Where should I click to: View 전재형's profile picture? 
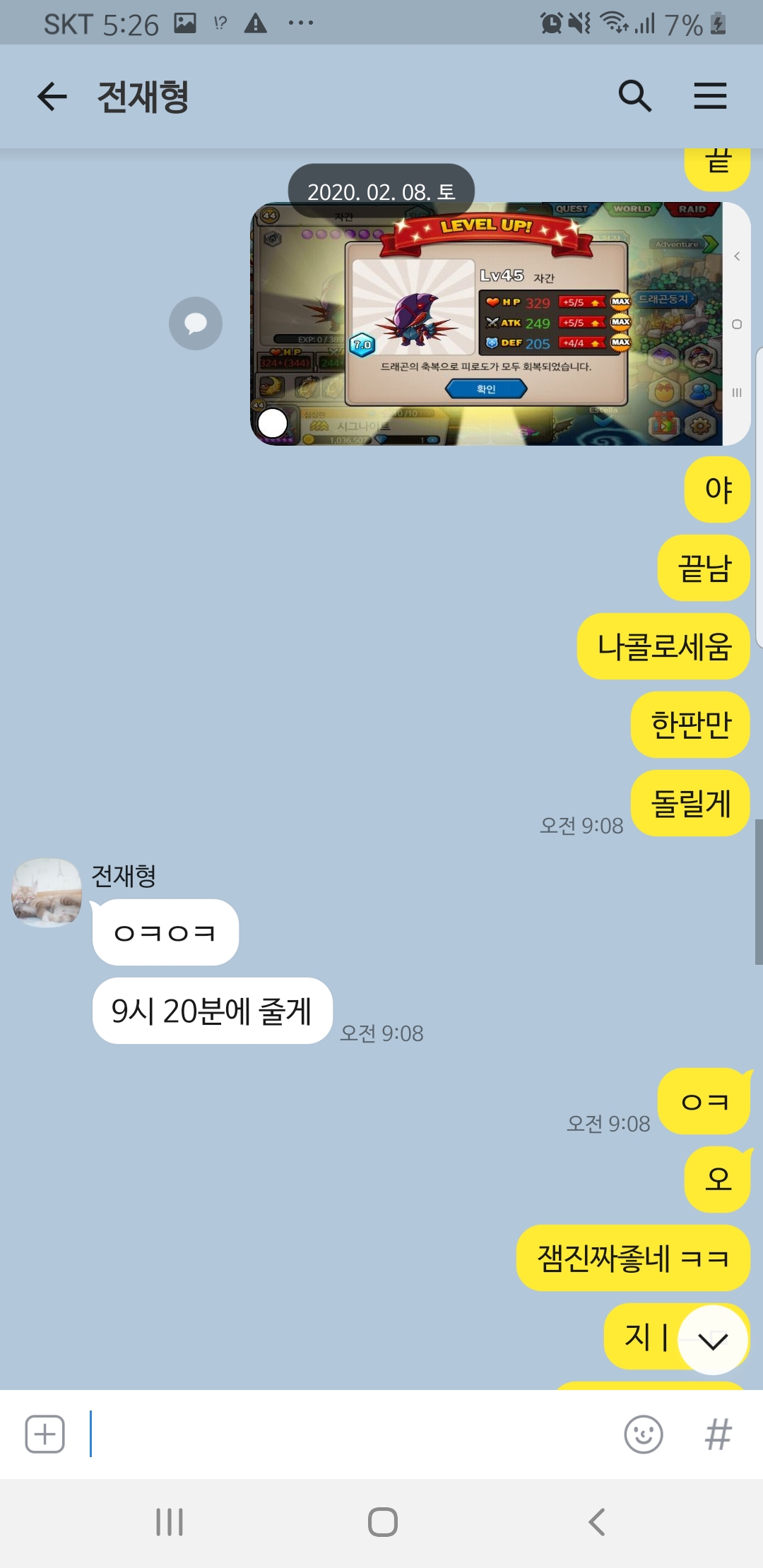[x=47, y=893]
